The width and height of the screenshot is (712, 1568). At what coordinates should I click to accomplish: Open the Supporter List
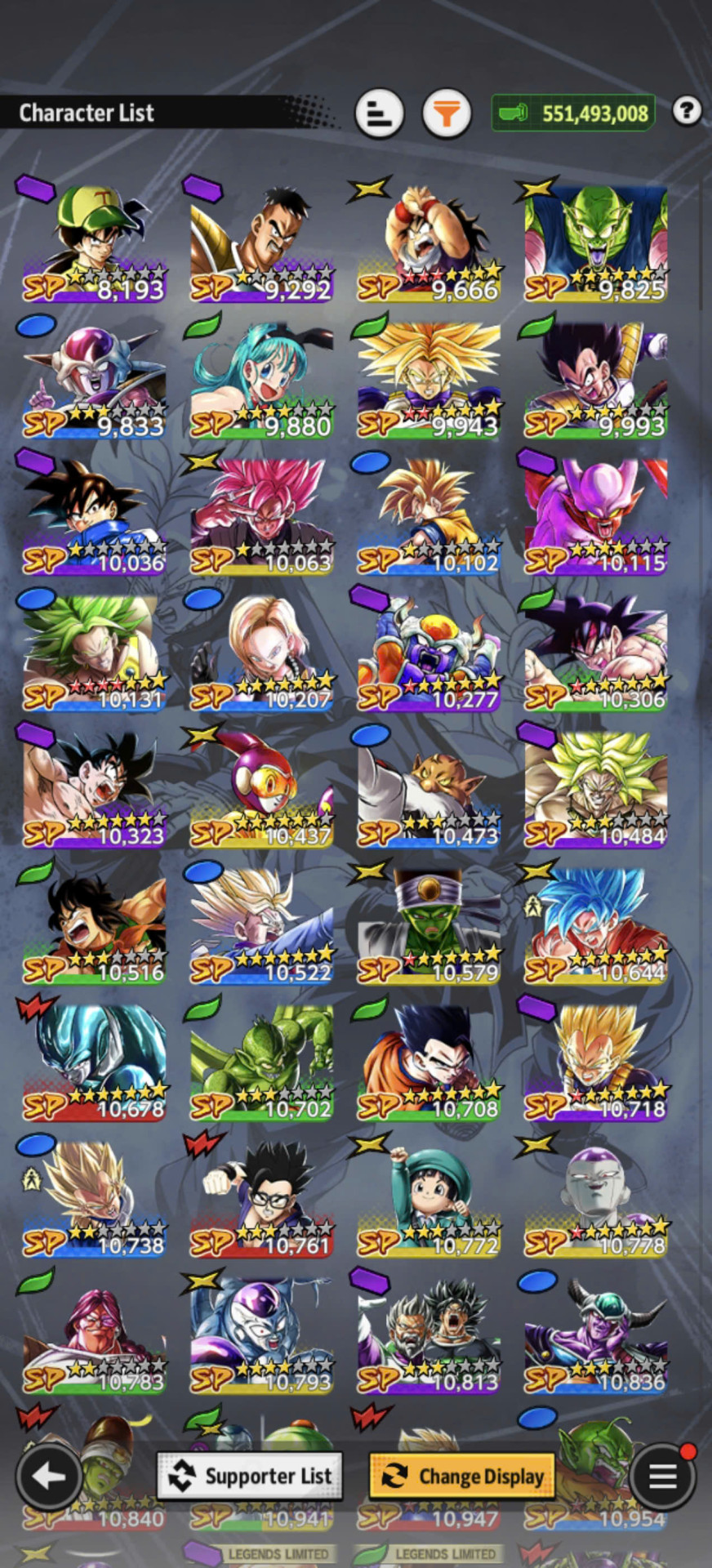tap(250, 1476)
